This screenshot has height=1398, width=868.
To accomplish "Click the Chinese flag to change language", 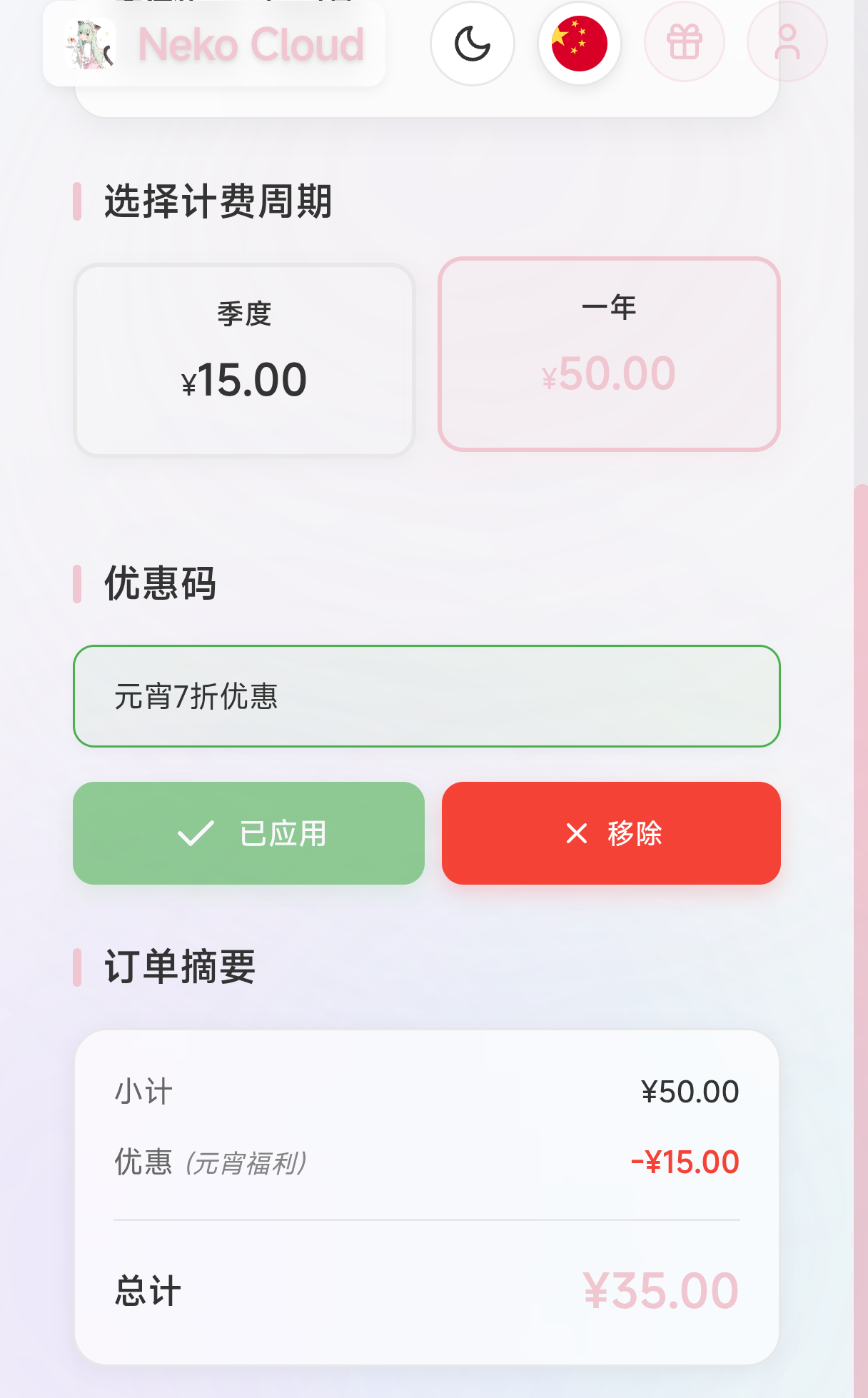I will (579, 43).
